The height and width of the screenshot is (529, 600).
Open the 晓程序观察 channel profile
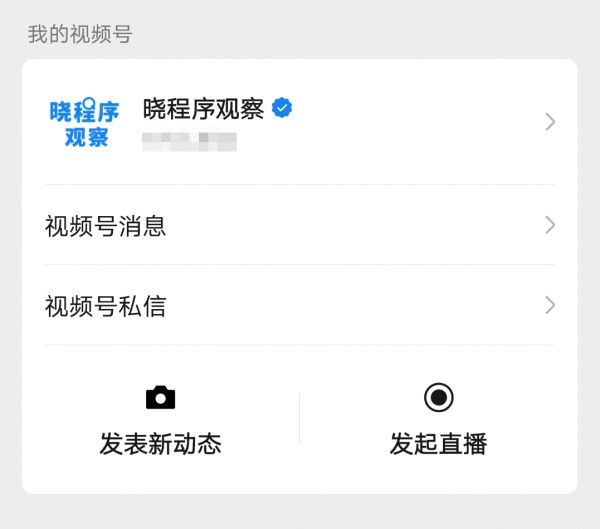[x=298, y=122]
